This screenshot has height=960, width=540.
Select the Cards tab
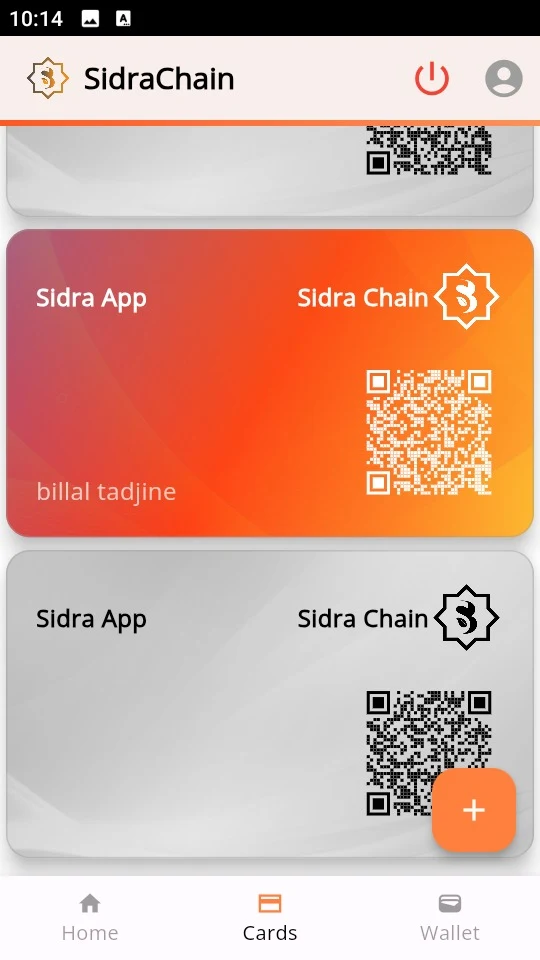point(270,918)
